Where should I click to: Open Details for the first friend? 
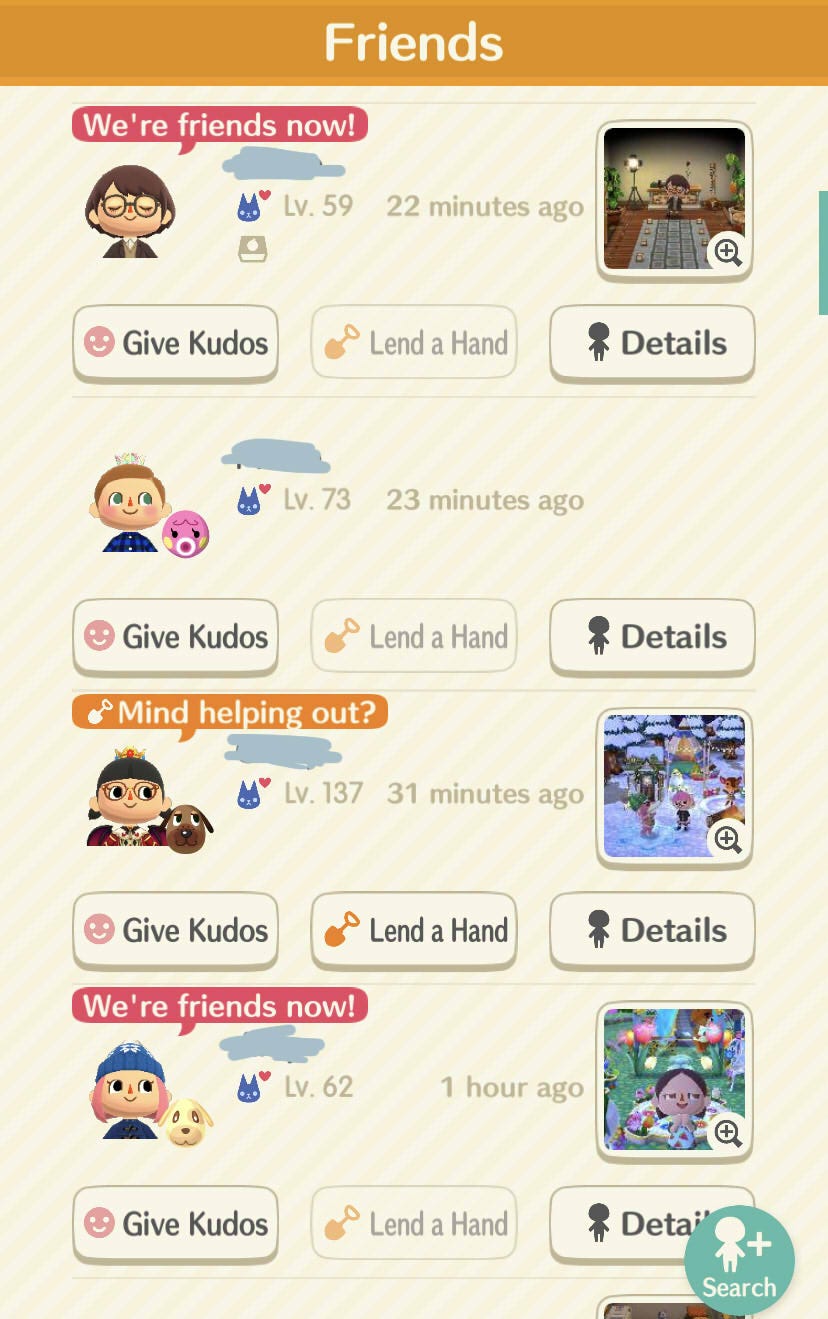[x=652, y=343]
